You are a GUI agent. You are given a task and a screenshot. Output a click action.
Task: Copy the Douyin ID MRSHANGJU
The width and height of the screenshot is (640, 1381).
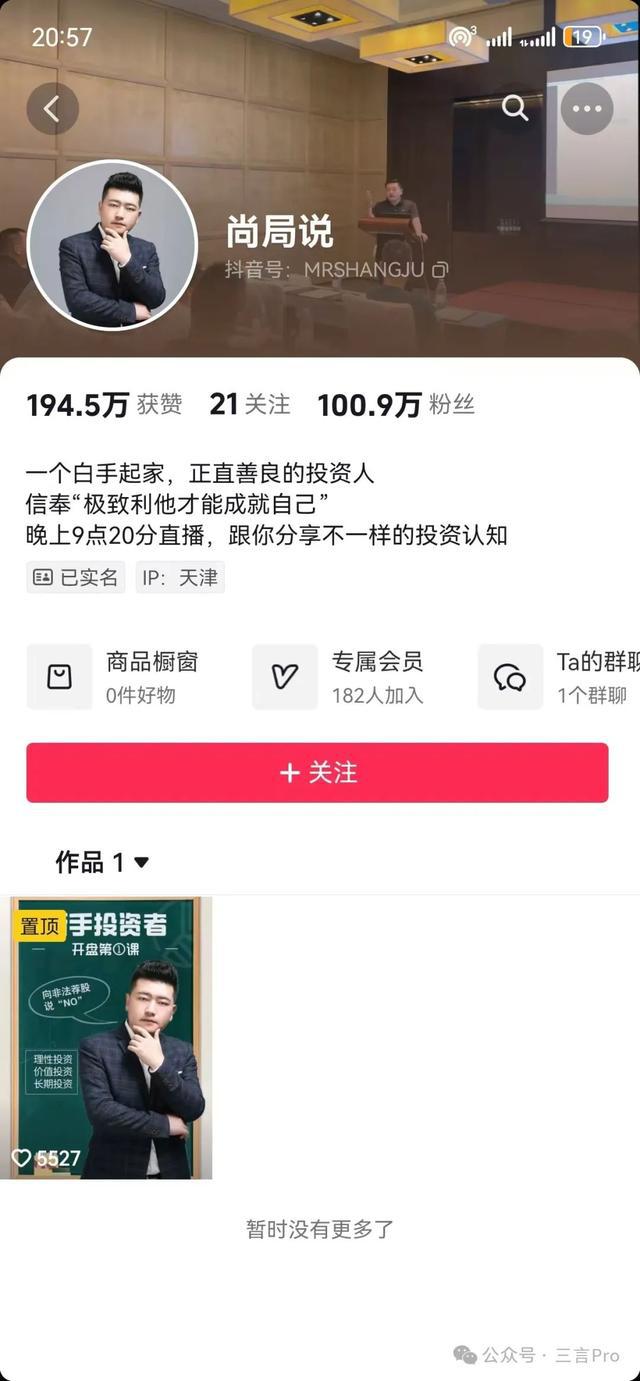click(440, 269)
